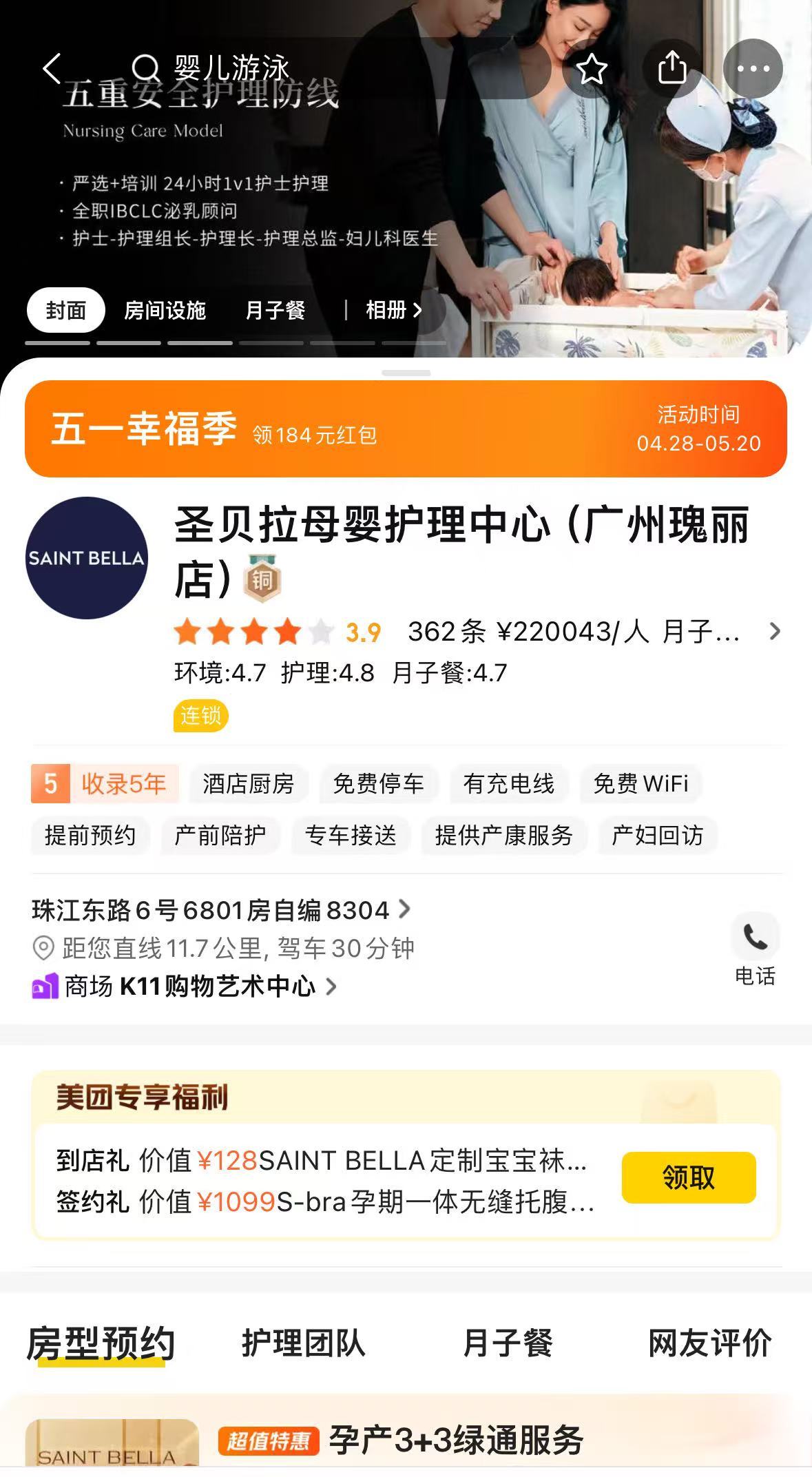Open the 相册 album
Viewport: 812px width, 1477px height.
393,311
